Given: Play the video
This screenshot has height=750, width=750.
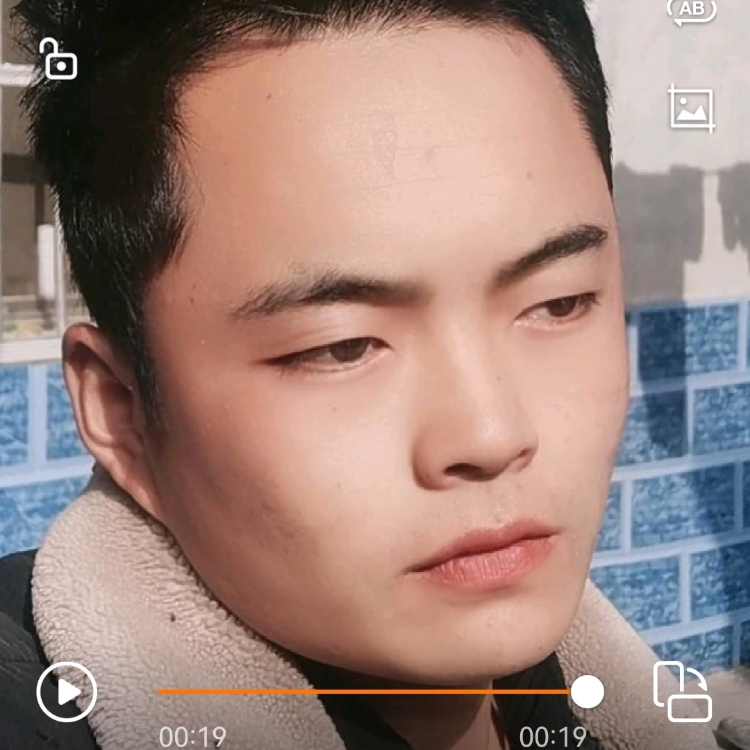Looking at the screenshot, I should [x=66, y=691].
